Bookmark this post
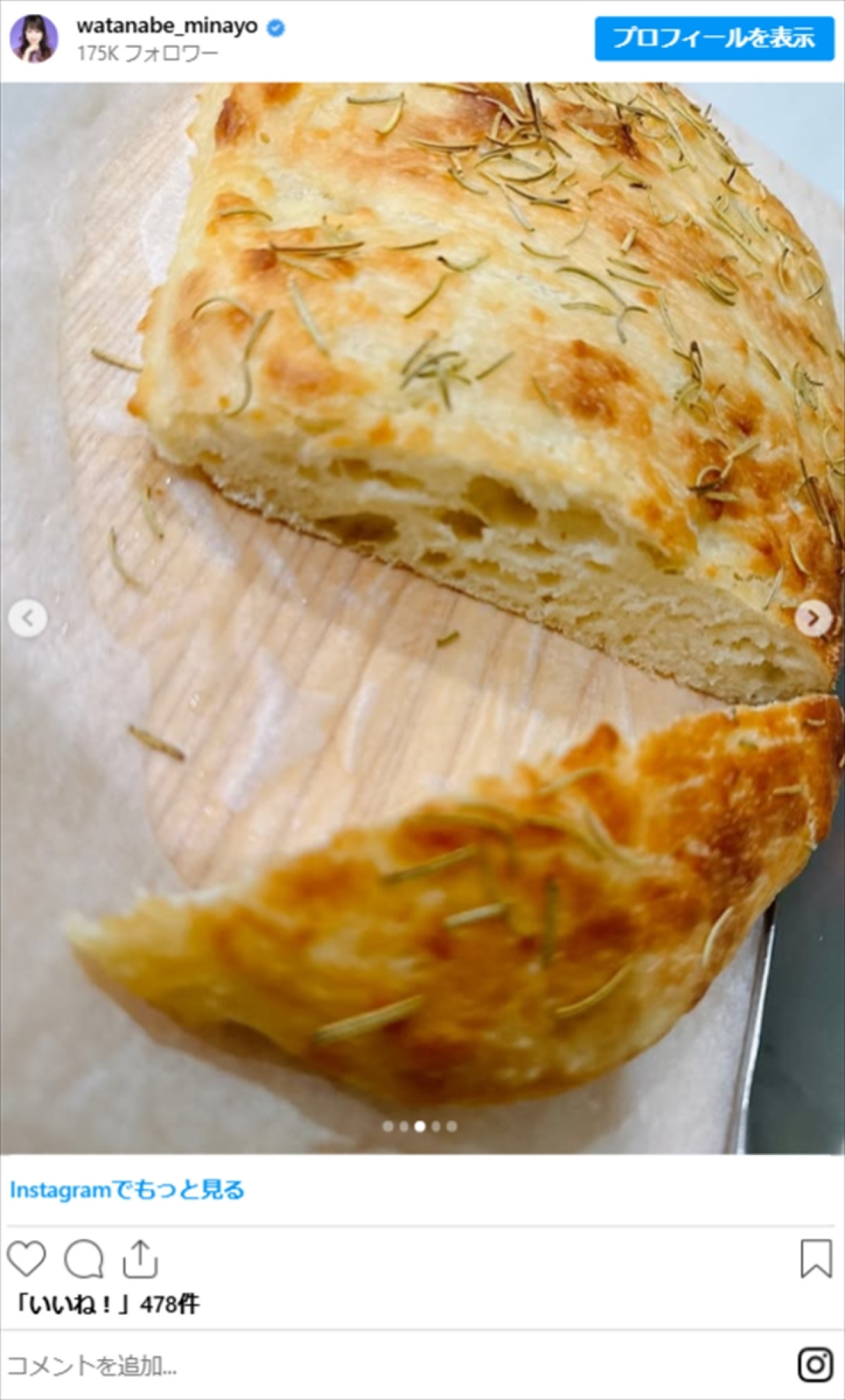Screen dimensions: 845x1400 [815, 1259]
